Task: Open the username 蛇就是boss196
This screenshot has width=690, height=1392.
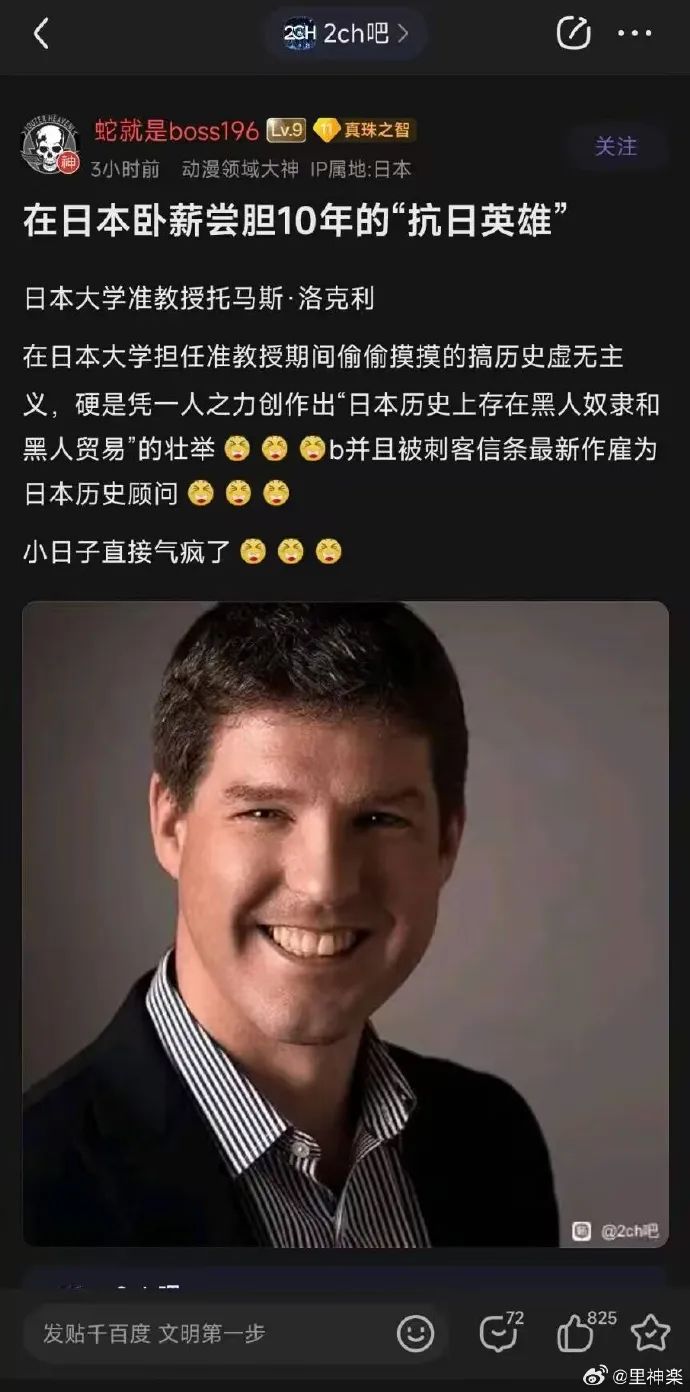Action: pos(176,130)
